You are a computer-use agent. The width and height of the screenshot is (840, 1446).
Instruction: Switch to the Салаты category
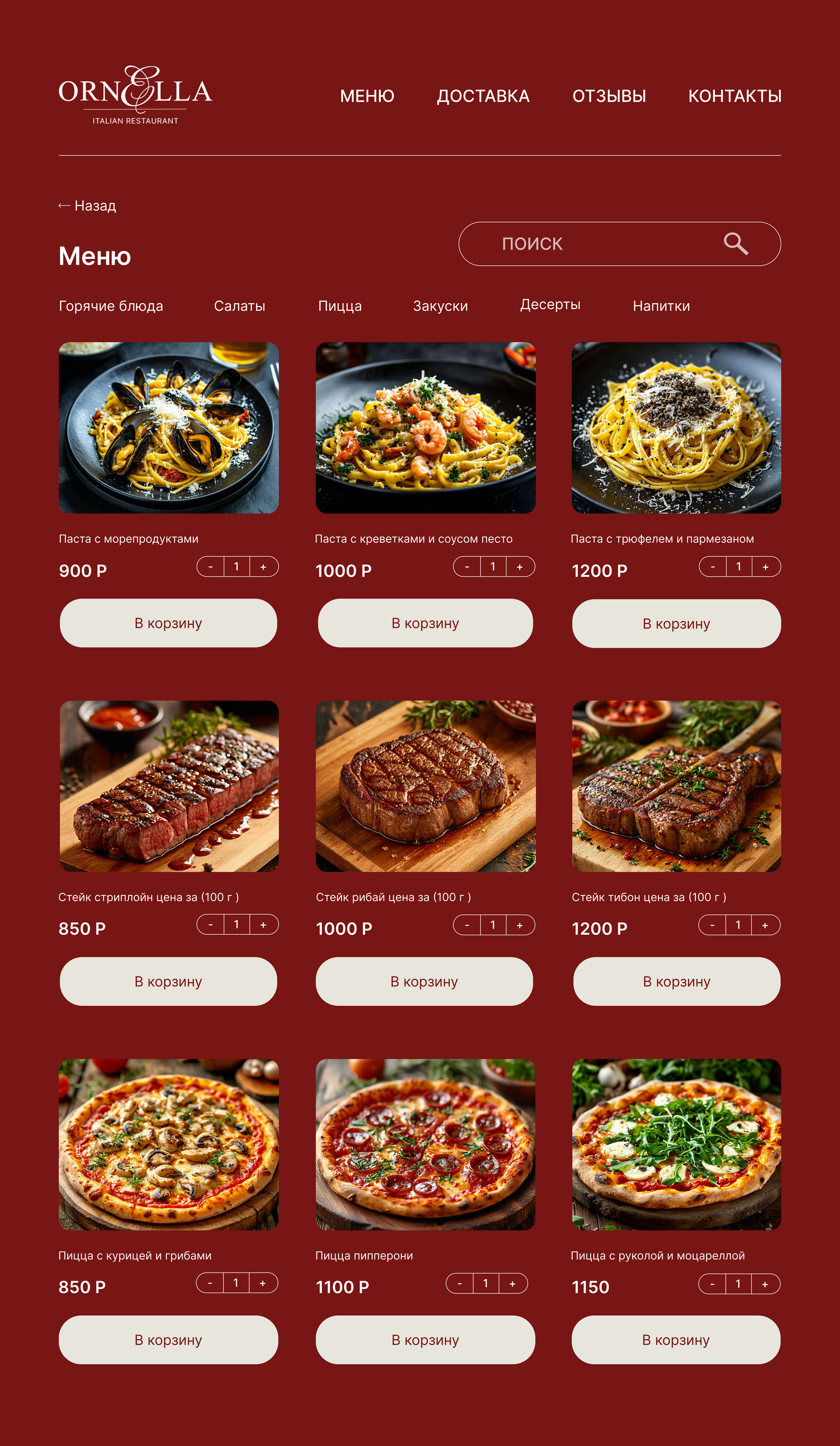pyautogui.click(x=239, y=306)
